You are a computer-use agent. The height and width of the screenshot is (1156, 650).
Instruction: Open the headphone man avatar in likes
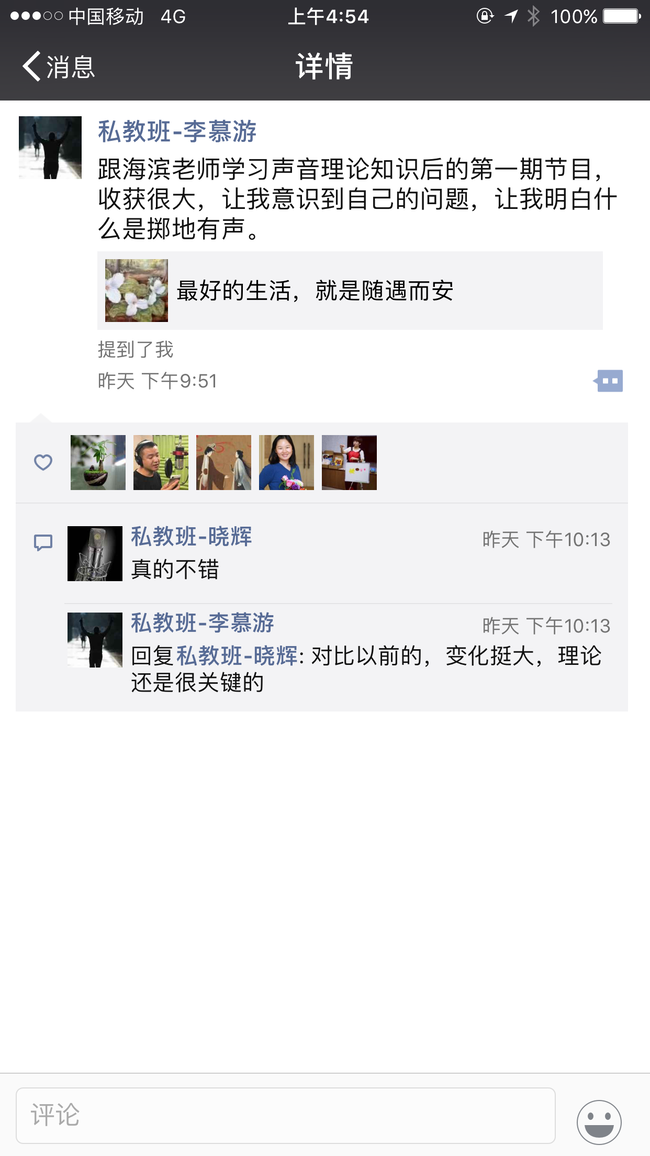click(x=161, y=463)
